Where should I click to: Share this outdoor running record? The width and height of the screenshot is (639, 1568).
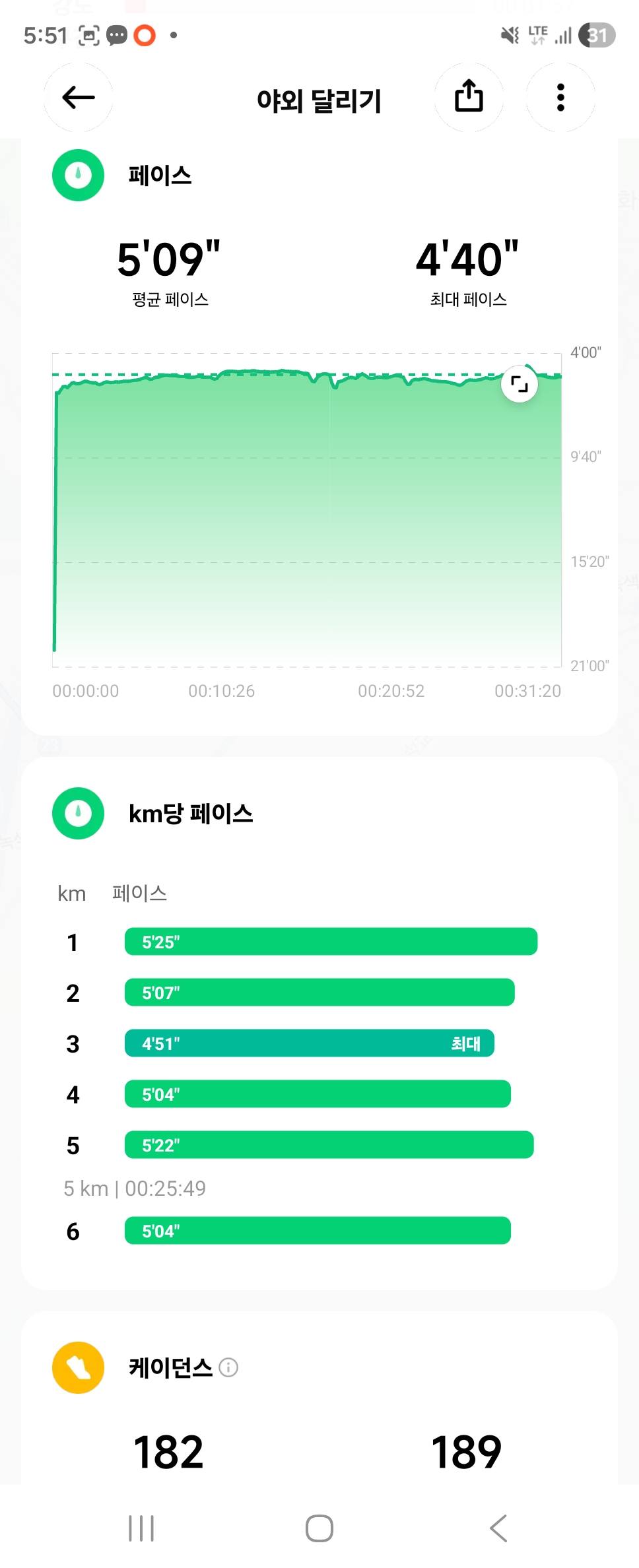pos(469,97)
